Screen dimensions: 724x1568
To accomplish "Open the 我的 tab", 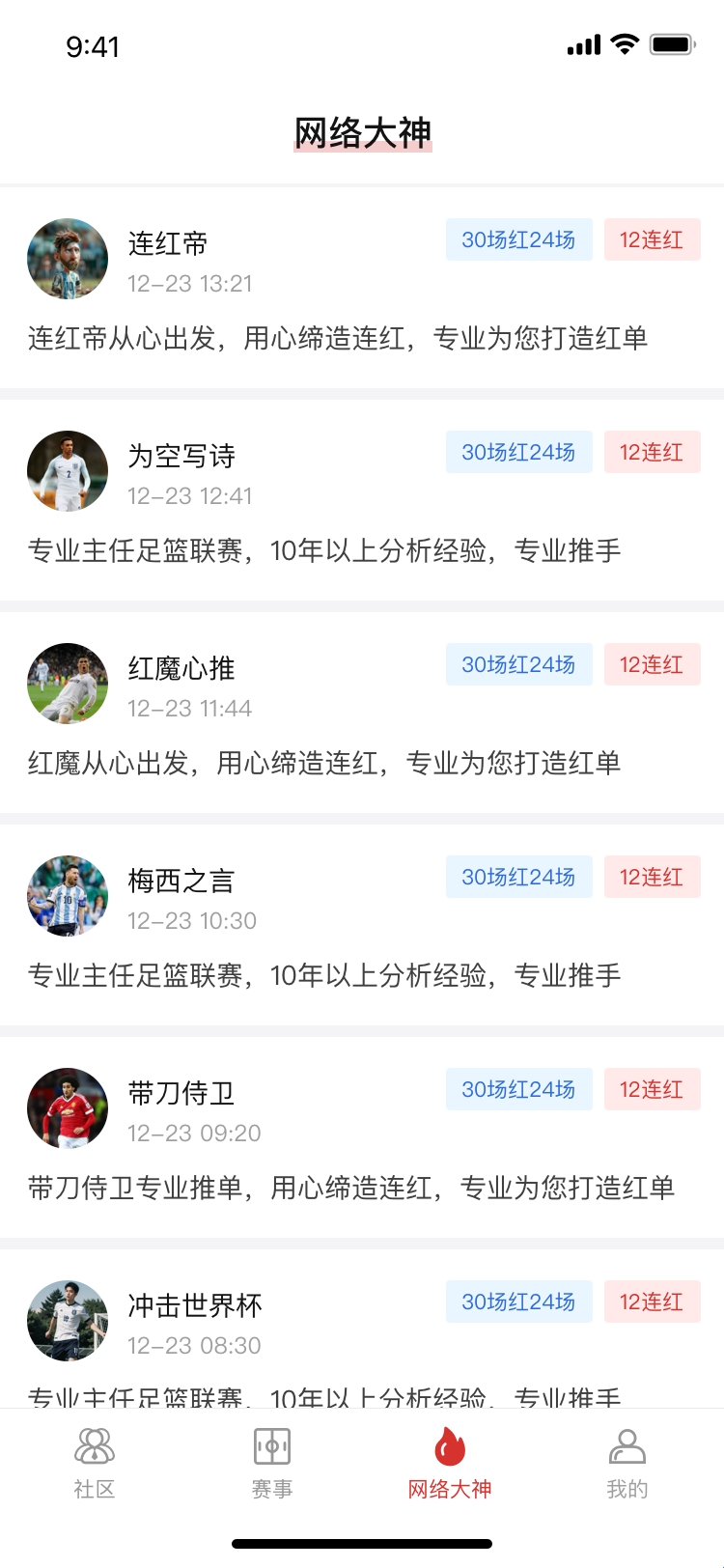I will click(x=627, y=1464).
